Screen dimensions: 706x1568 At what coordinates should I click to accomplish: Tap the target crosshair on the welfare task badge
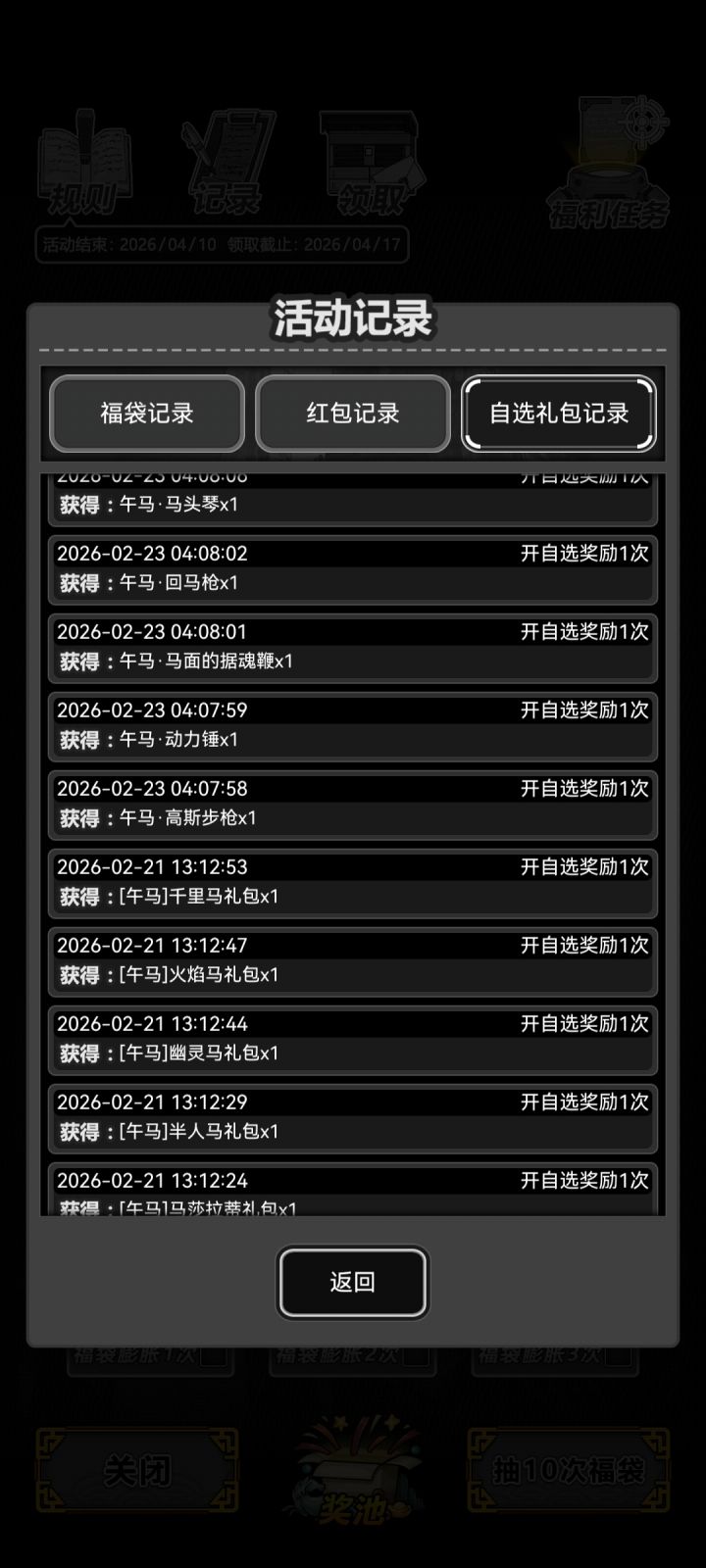click(642, 122)
